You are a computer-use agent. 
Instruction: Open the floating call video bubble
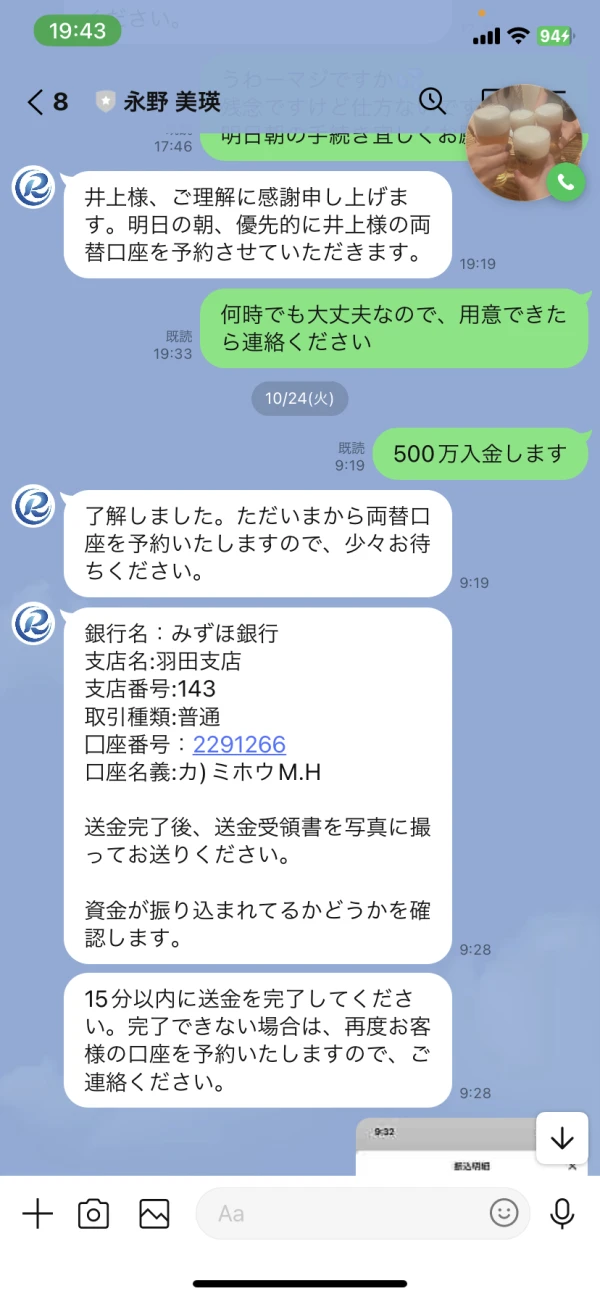pos(526,142)
